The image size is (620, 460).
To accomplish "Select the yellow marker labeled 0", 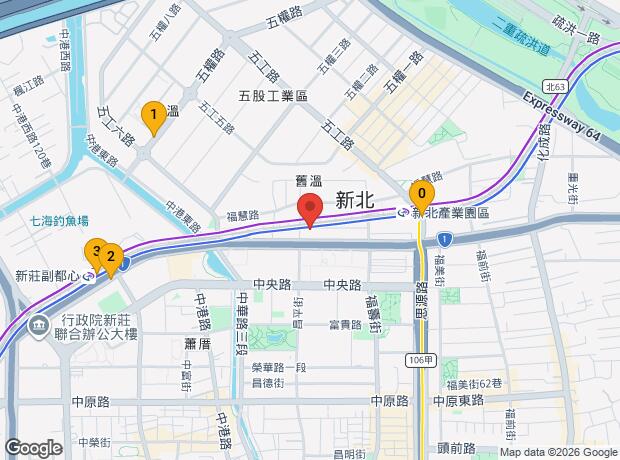I will pos(422,194).
